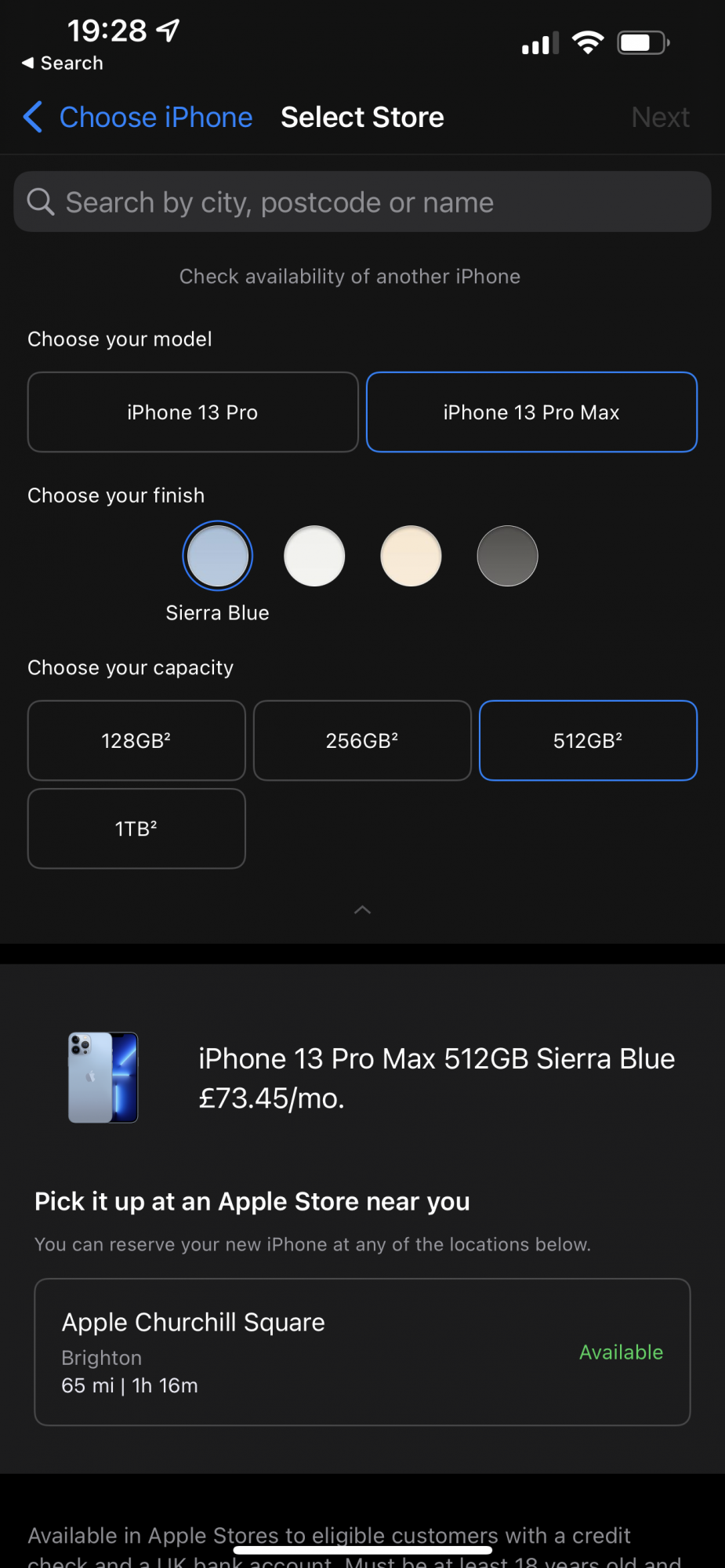Return to Search via status bar
Viewport: 725px width, 1568px height.
[x=63, y=63]
